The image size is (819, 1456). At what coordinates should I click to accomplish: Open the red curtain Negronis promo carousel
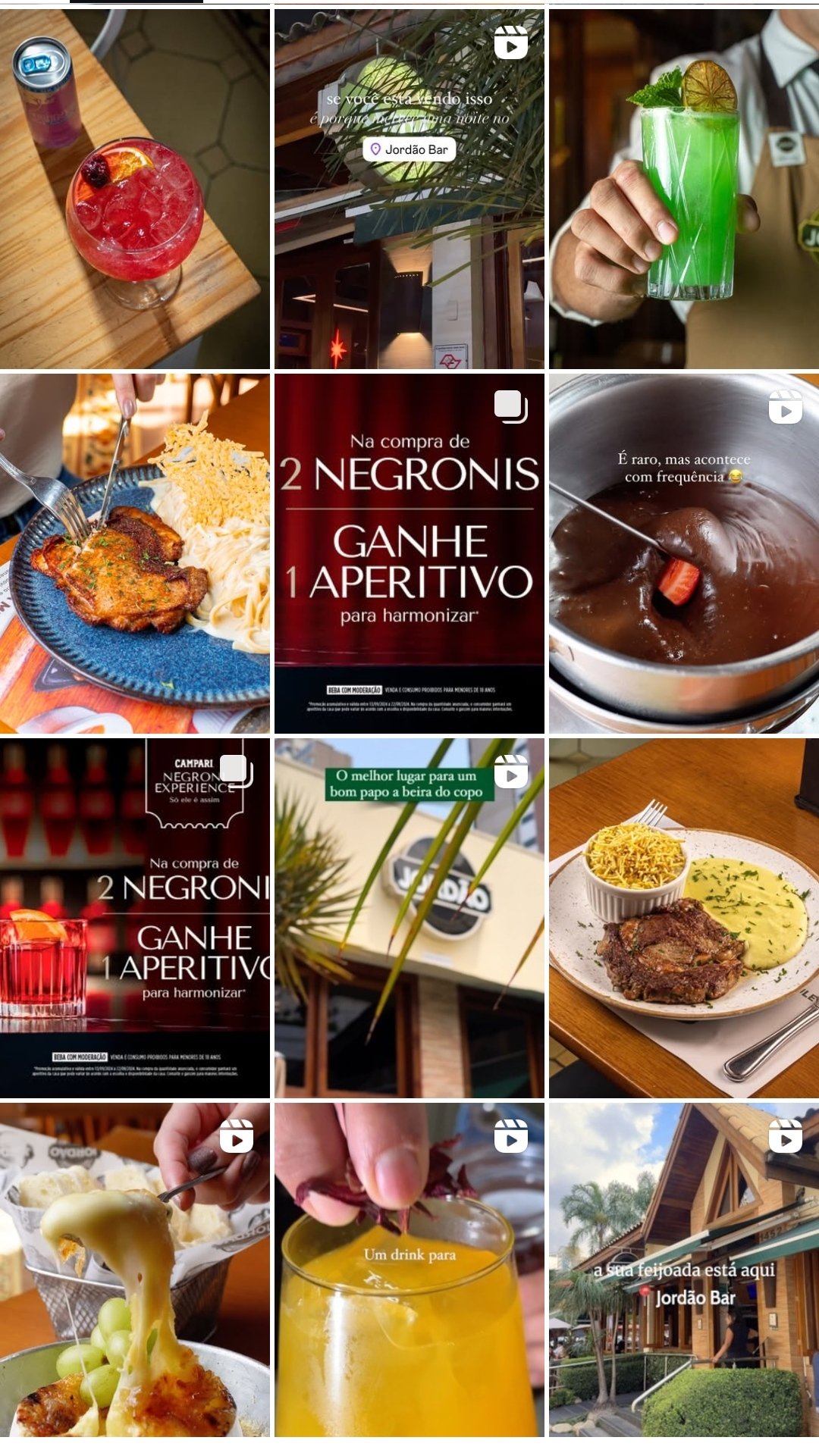click(x=409, y=553)
